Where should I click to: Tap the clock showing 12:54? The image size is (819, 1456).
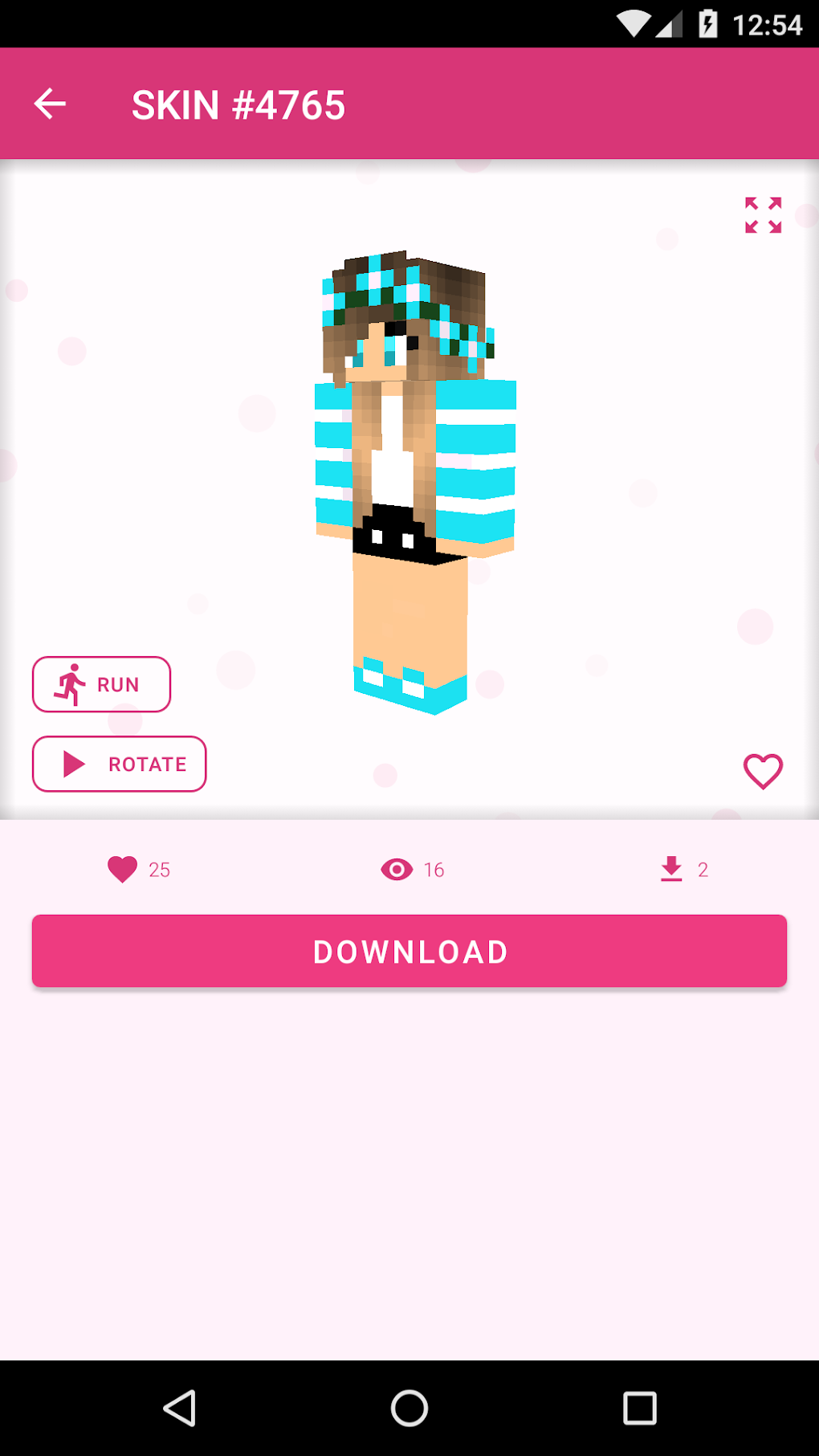(769, 22)
